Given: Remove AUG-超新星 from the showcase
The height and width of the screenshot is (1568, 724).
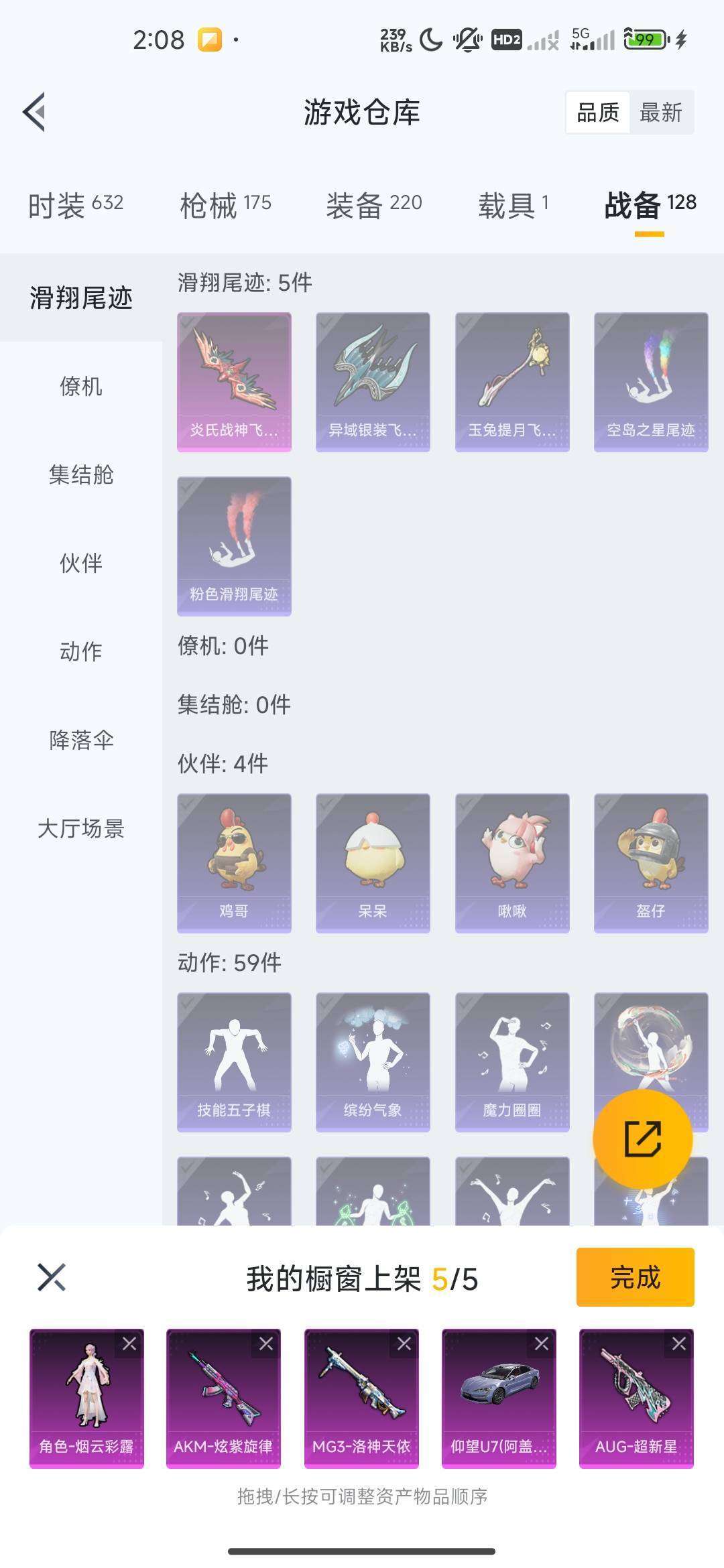Looking at the screenshot, I should 678,1344.
